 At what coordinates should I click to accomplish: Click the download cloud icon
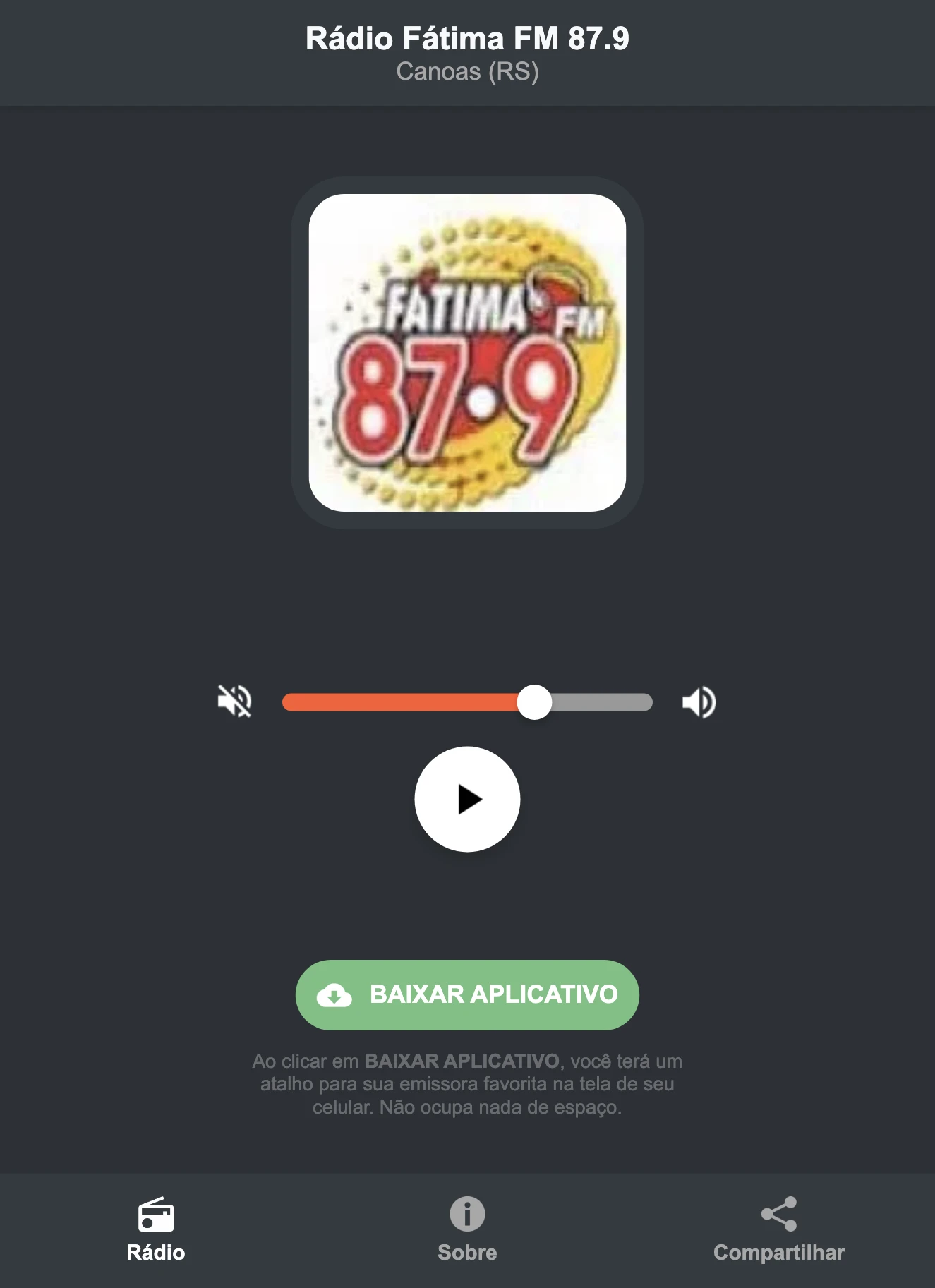[337, 995]
